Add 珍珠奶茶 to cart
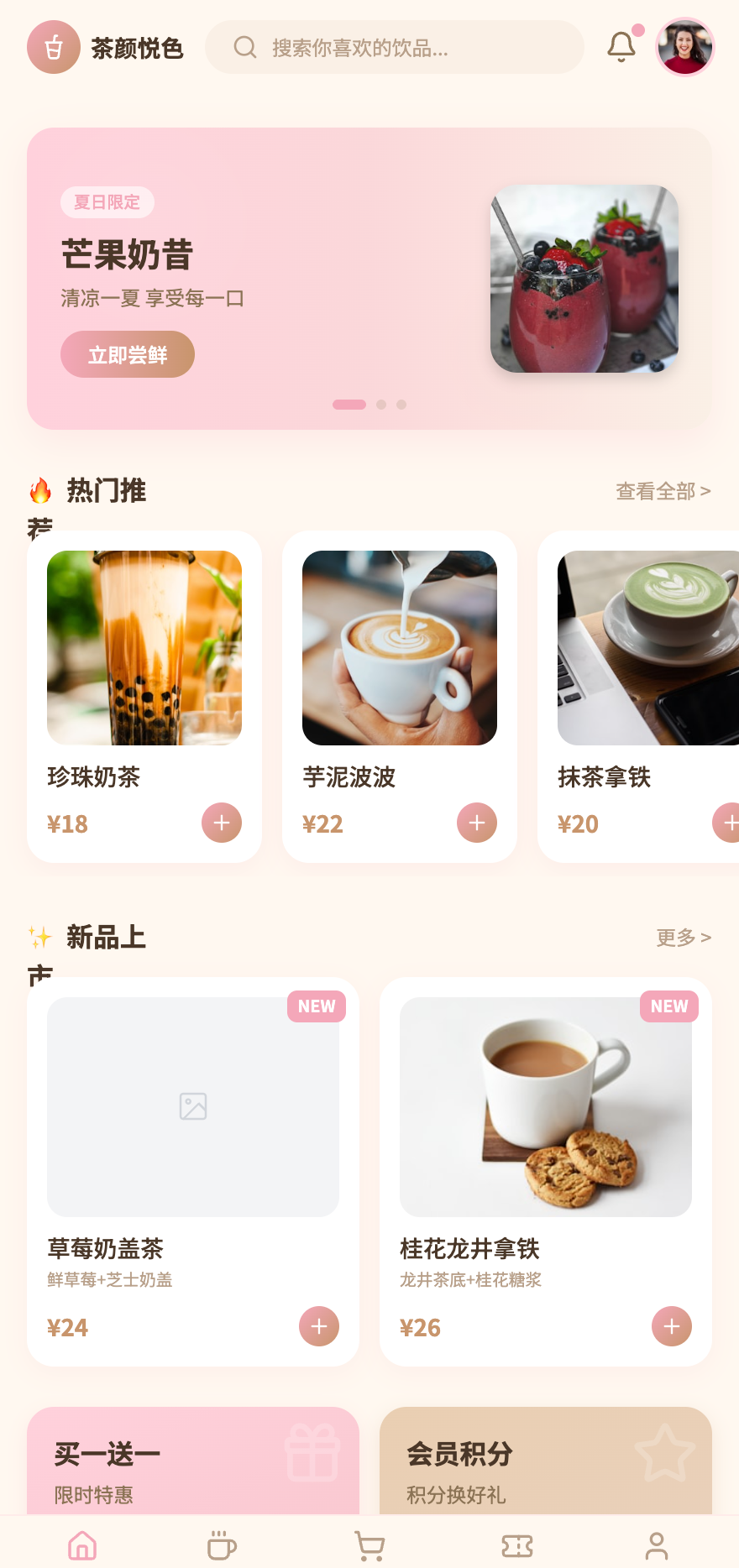The width and height of the screenshot is (739, 1568). [x=222, y=823]
